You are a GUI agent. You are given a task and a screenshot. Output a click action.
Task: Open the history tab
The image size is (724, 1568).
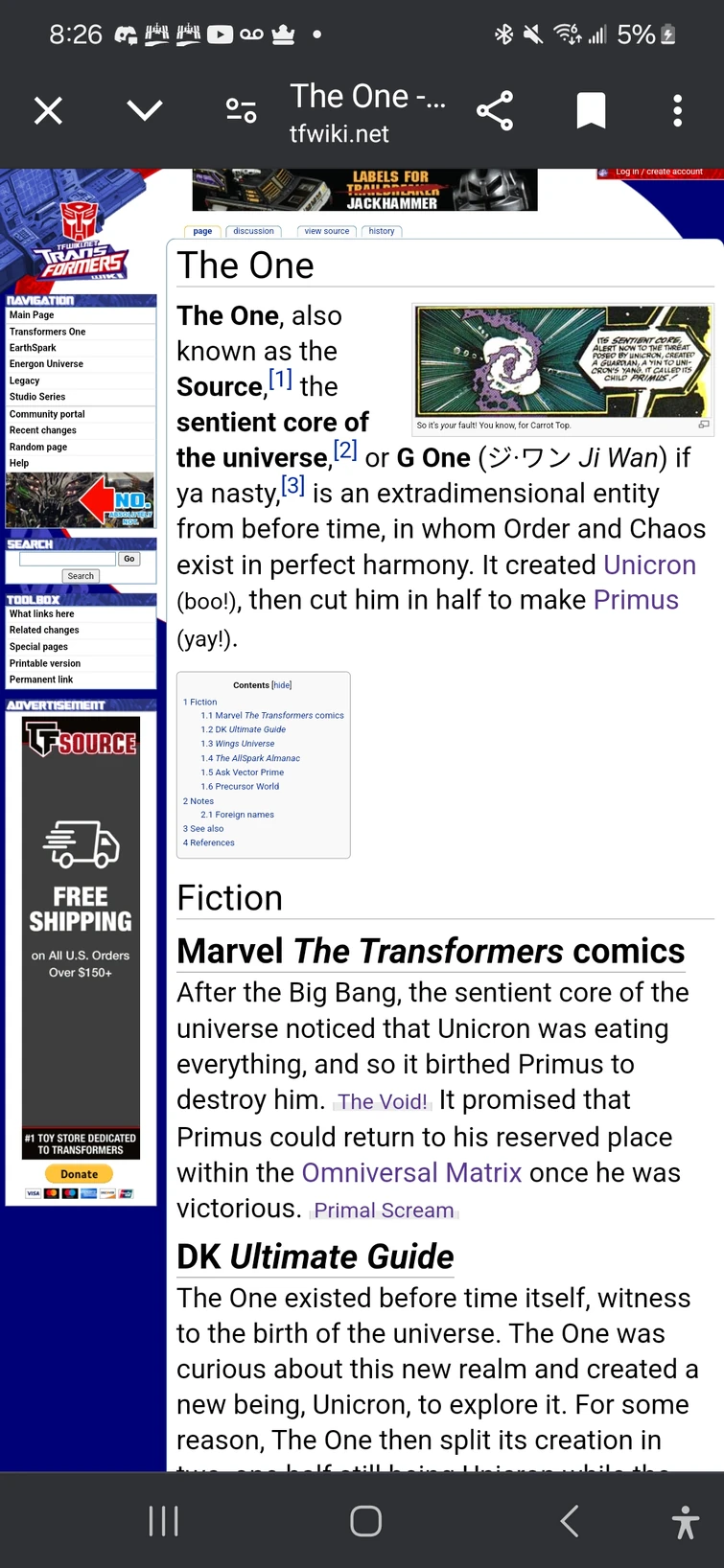pos(382,231)
